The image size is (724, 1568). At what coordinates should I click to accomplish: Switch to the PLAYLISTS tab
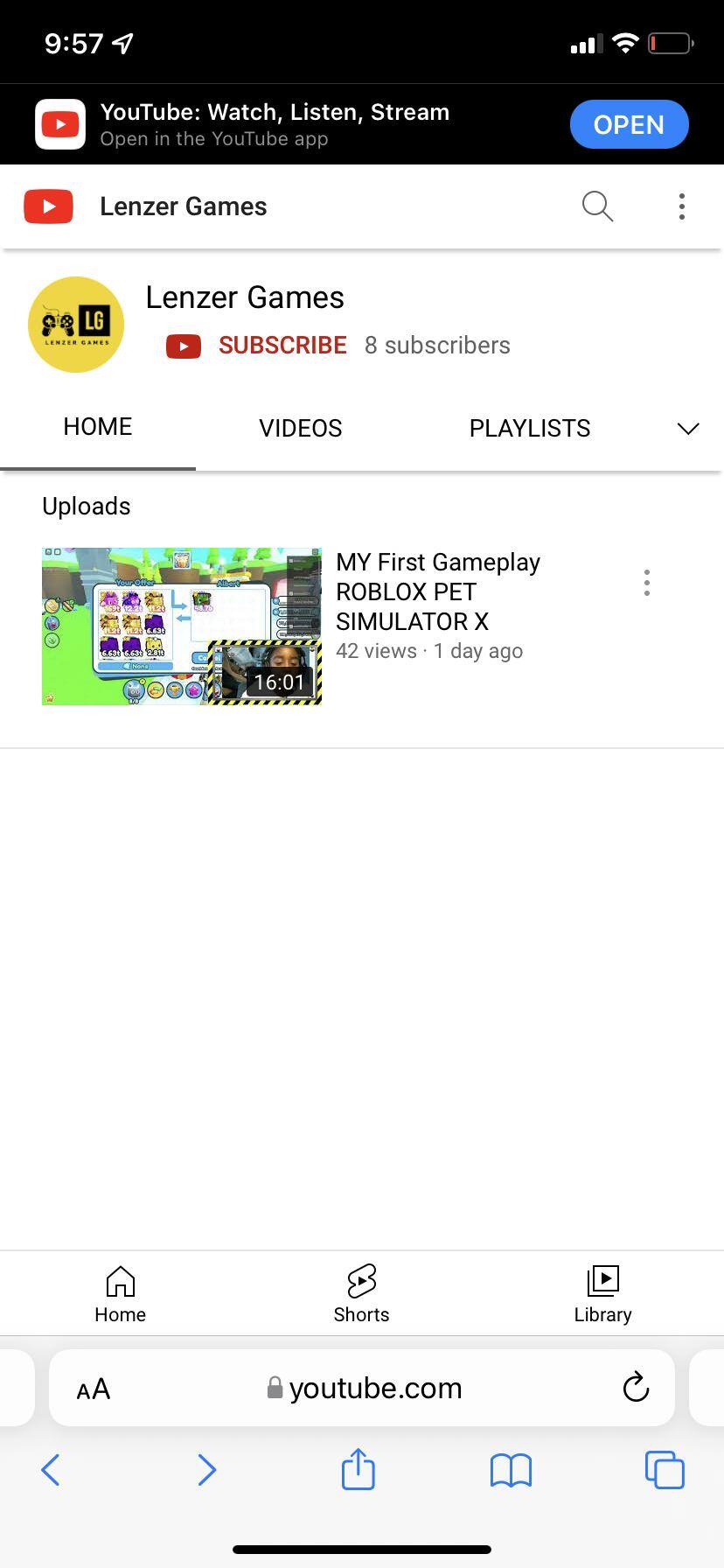529,428
